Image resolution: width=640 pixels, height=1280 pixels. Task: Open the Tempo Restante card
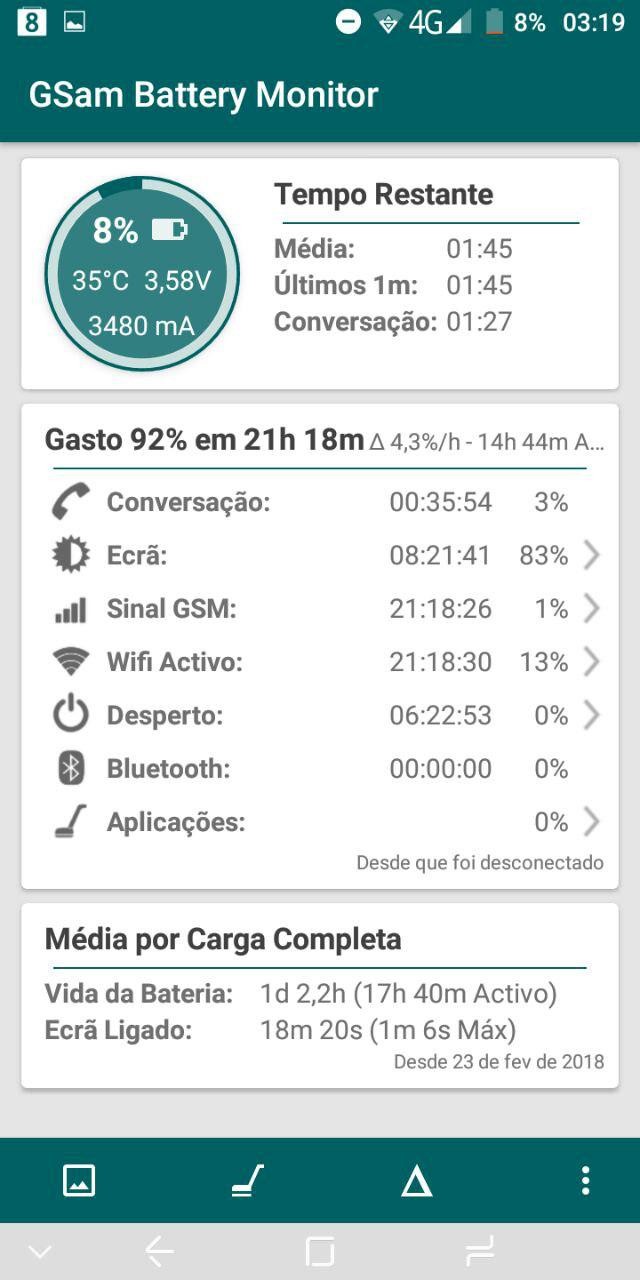(x=320, y=273)
